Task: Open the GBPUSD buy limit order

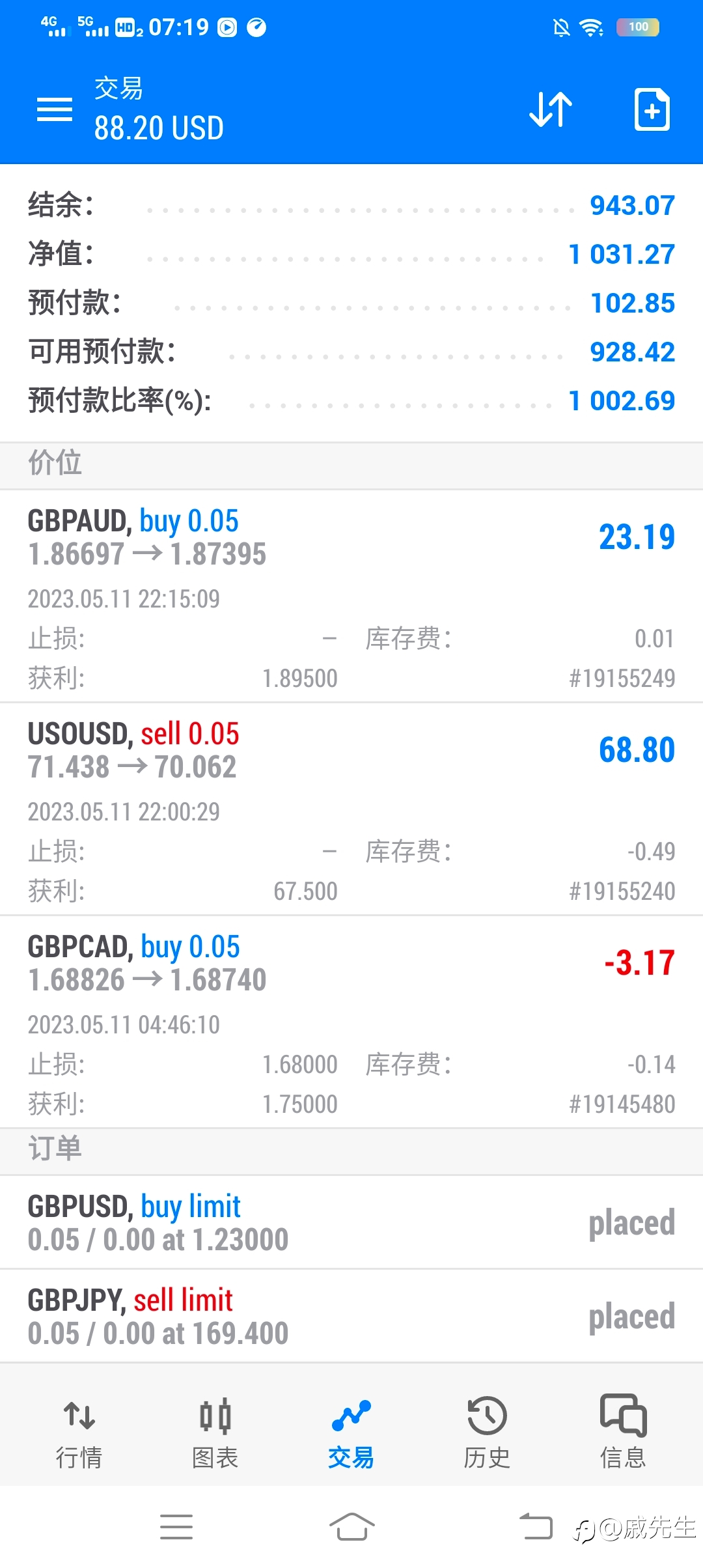Action: [x=351, y=1223]
